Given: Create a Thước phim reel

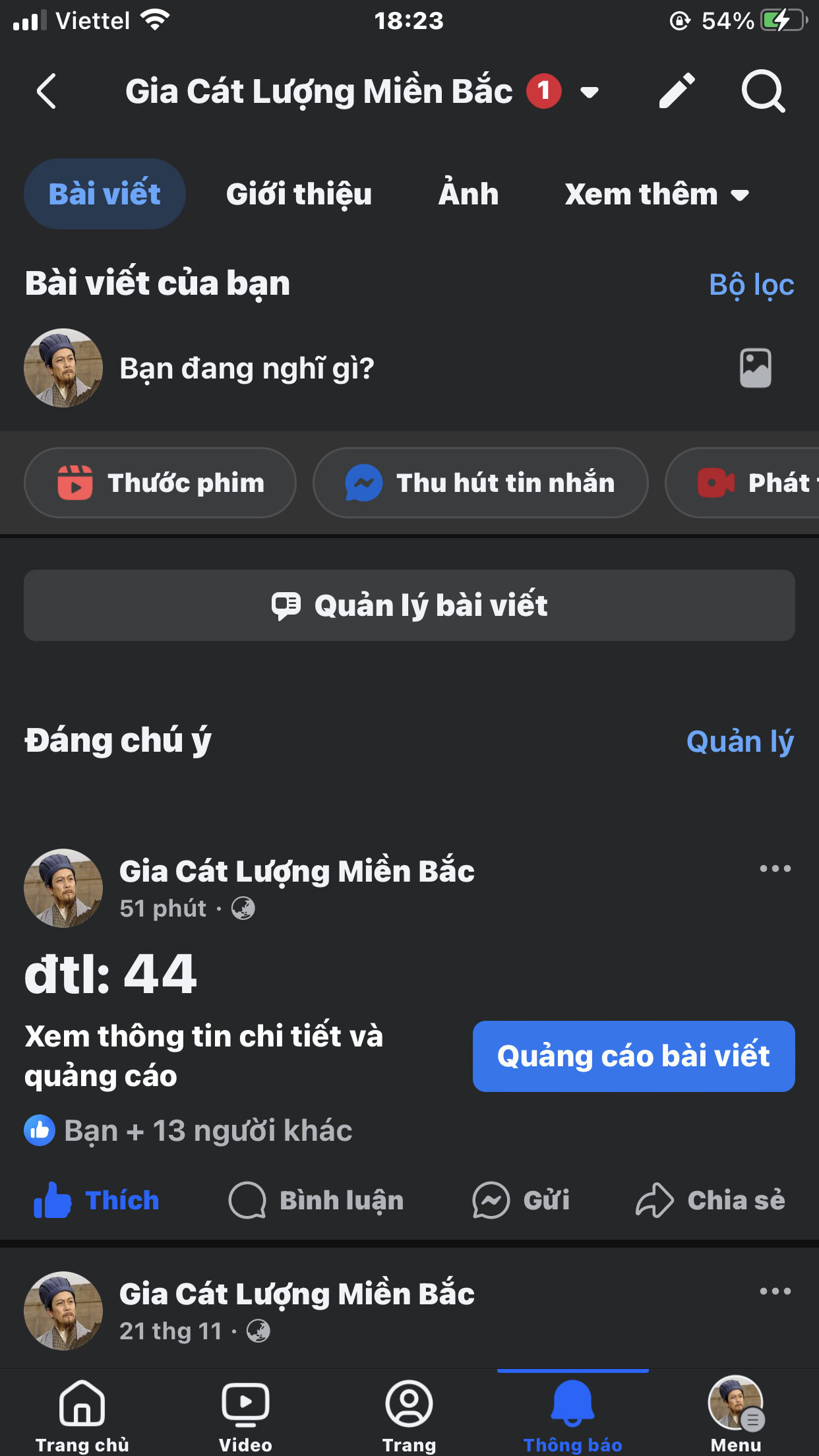Looking at the screenshot, I should pos(160,483).
